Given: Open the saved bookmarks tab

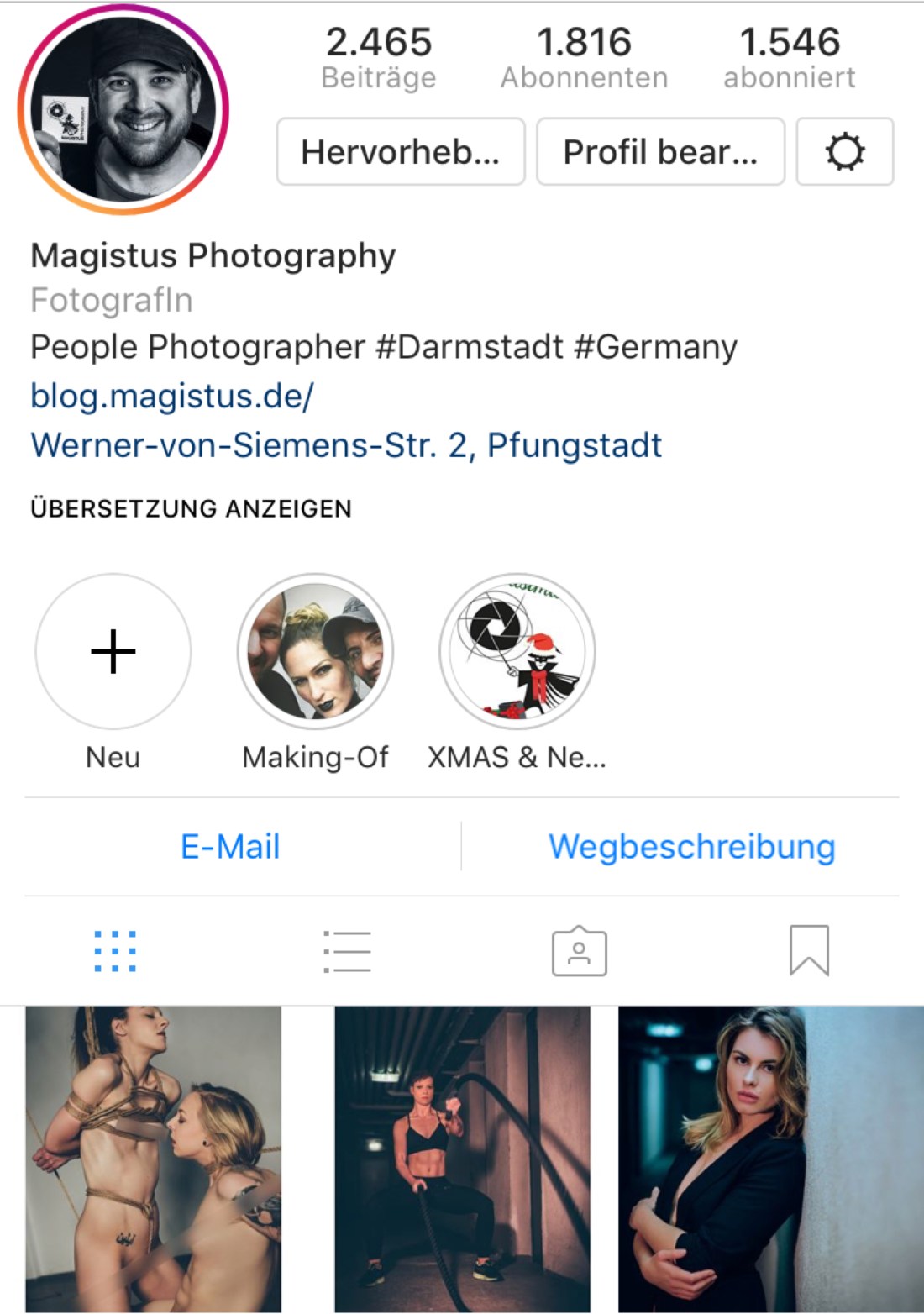Looking at the screenshot, I should [x=809, y=951].
